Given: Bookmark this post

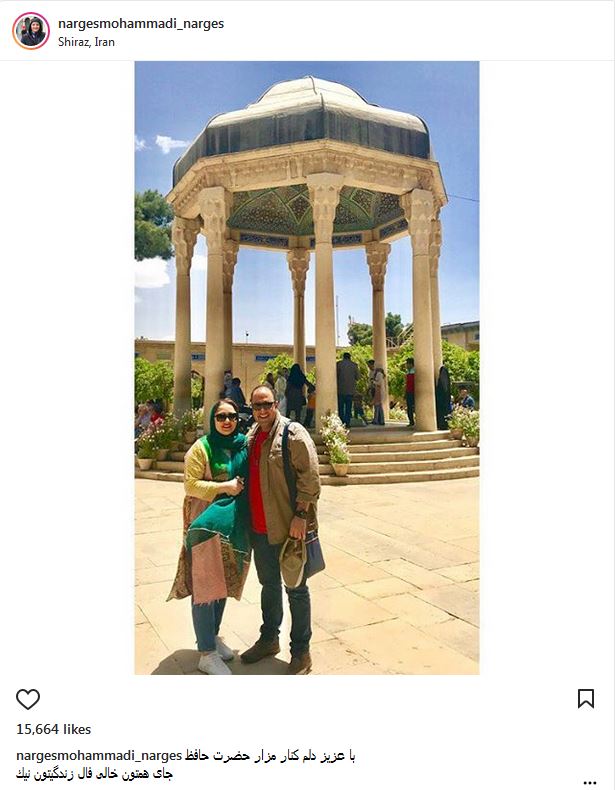Looking at the screenshot, I should click(586, 699).
